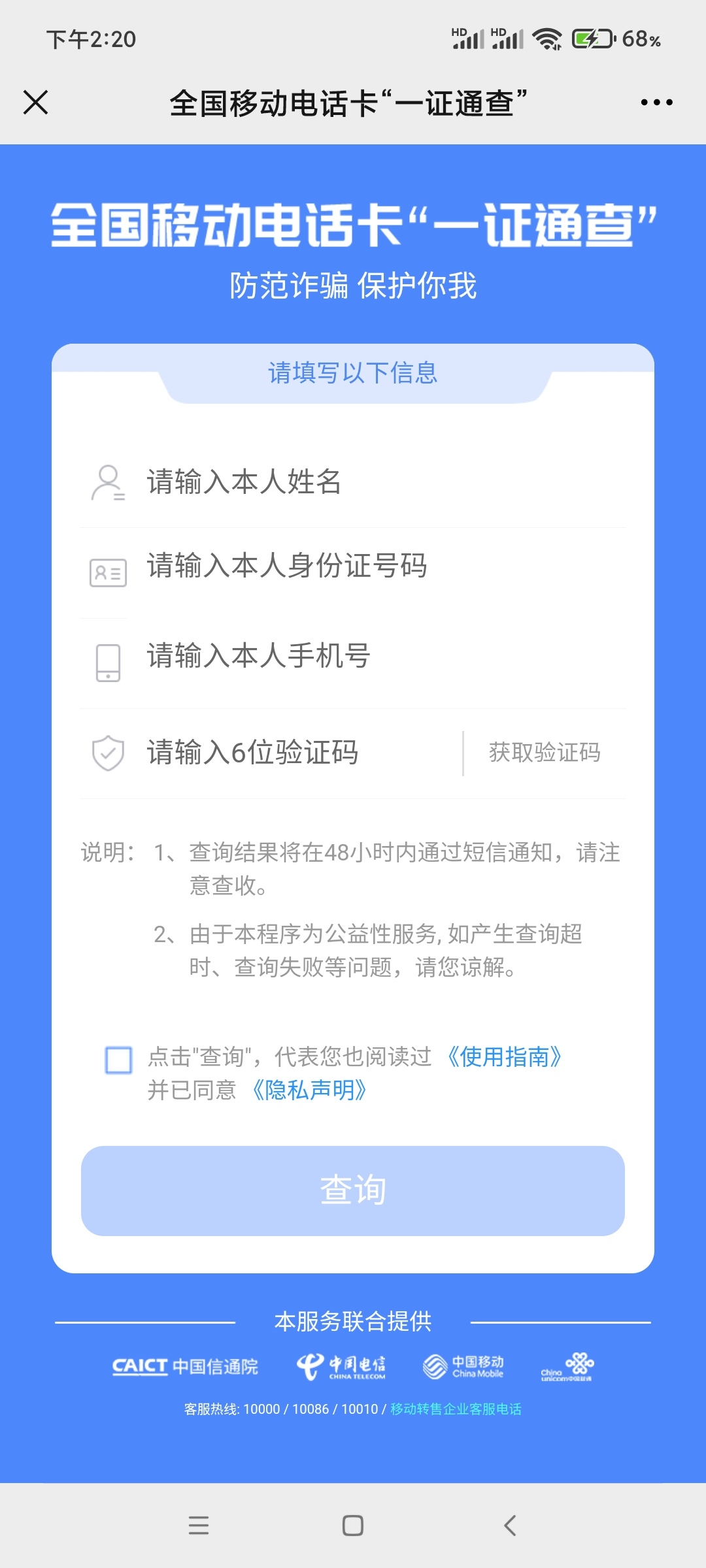The width and height of the screenshot is (706, 1568).
Task: Go back using system navigation
Action: coord(510,1526)
